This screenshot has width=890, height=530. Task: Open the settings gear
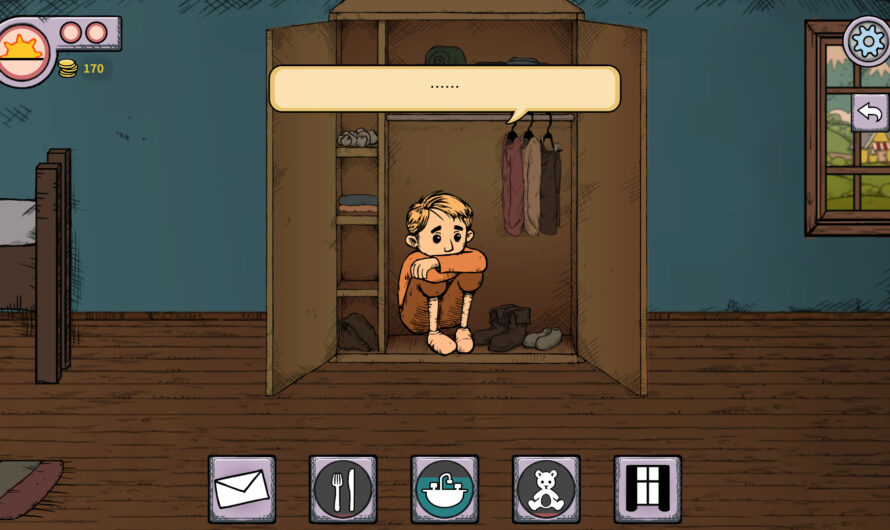[866, 41]
